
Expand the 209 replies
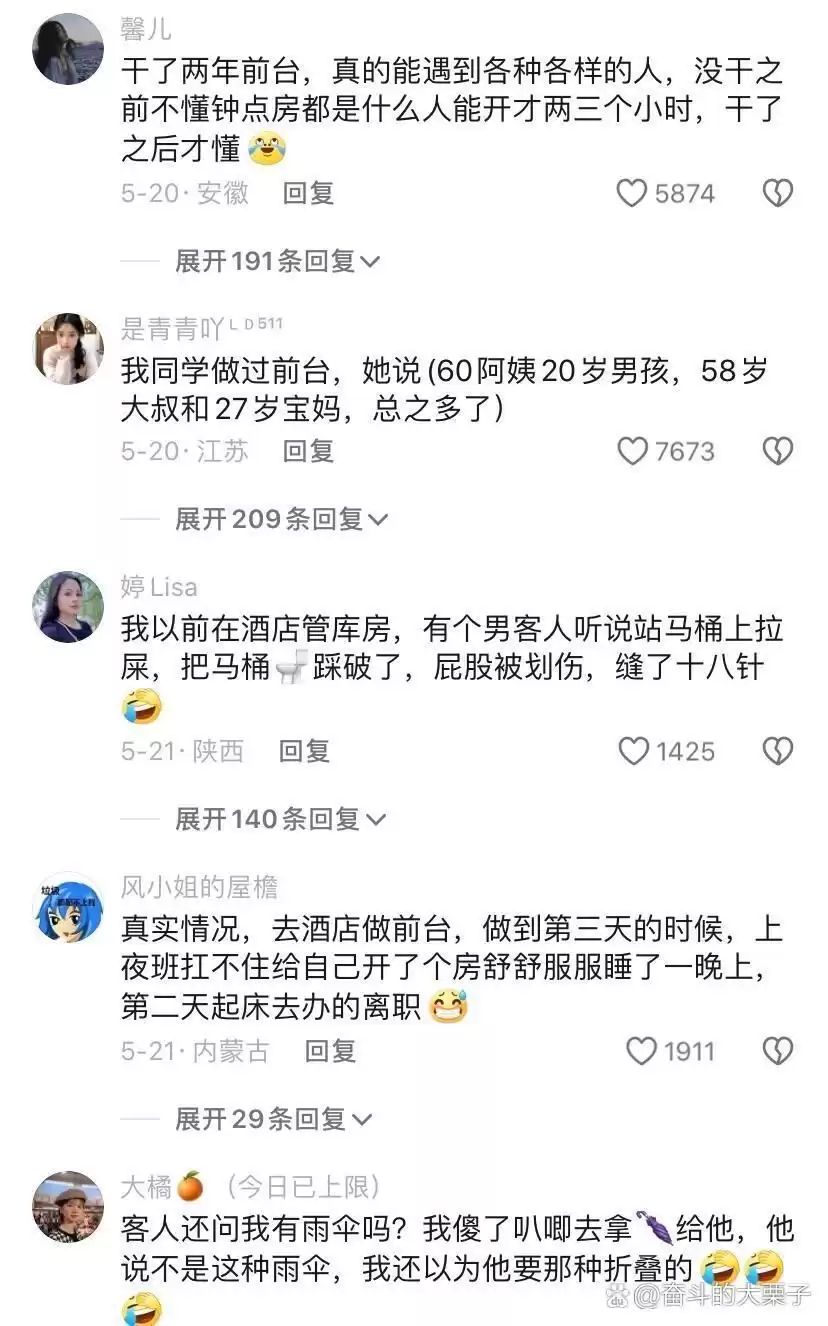coord(281,520)
